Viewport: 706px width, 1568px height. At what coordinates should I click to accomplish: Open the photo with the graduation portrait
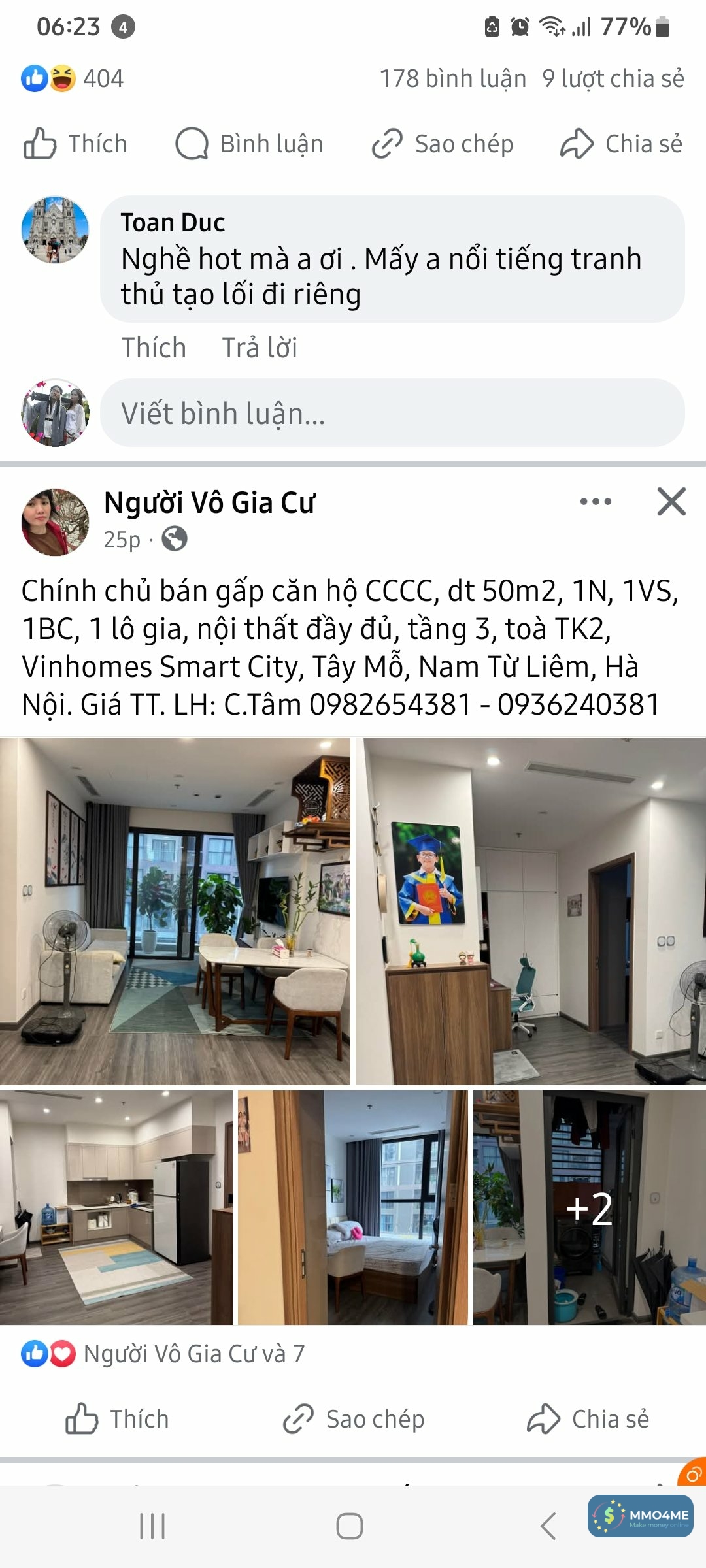click(531, 911)
